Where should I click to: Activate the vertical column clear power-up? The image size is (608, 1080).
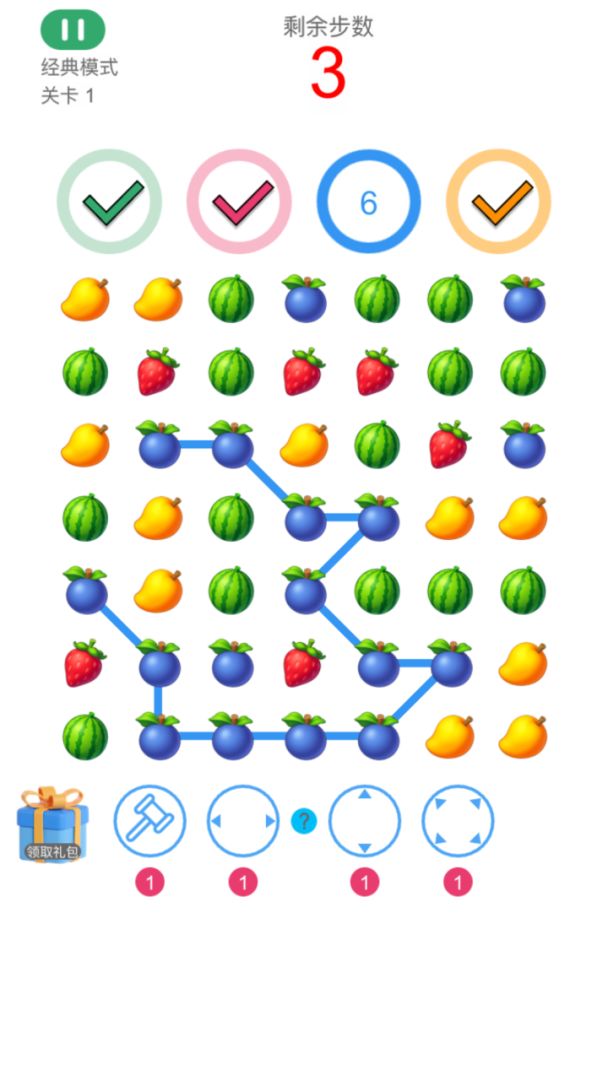[364, 821]
